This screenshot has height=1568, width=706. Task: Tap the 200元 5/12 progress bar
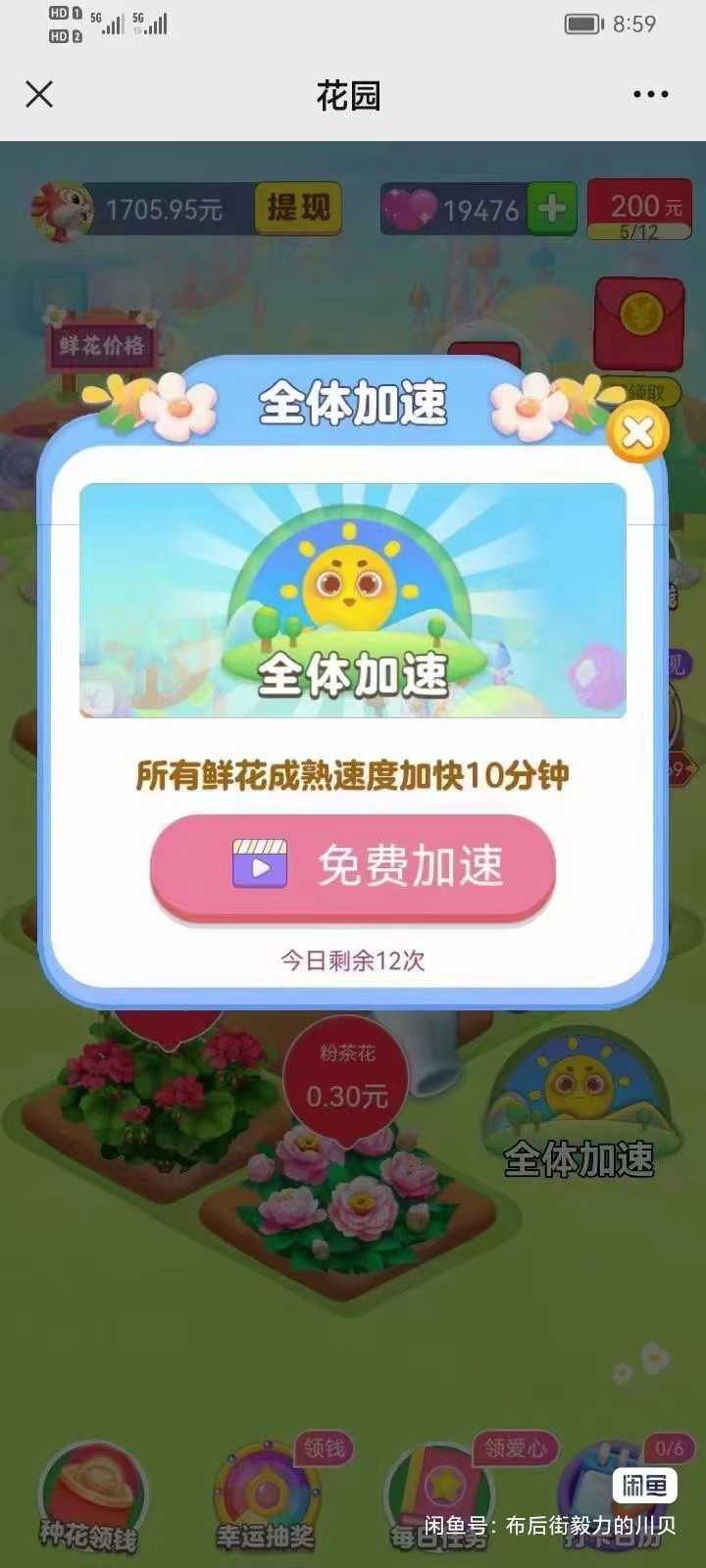[x=639, y=209]
